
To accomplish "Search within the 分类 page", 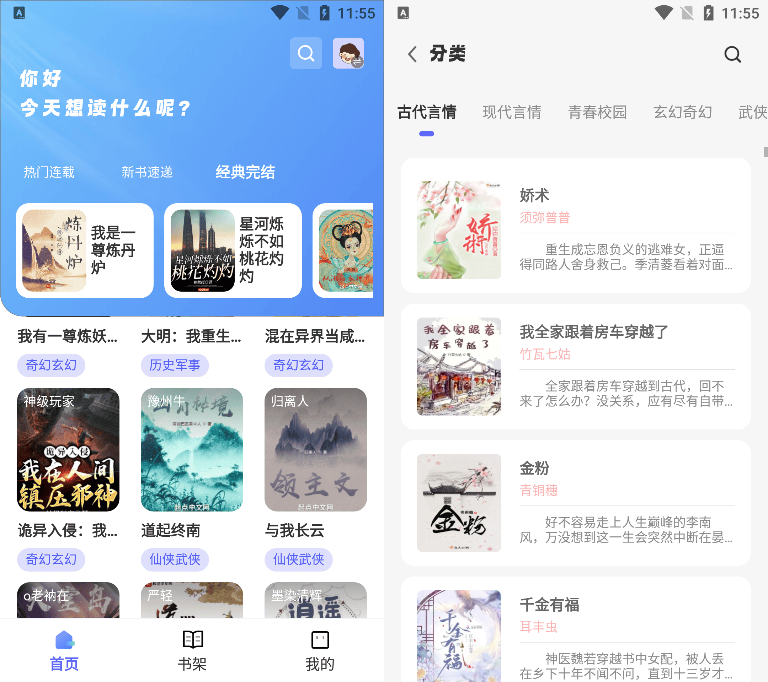I will point(732,54).
